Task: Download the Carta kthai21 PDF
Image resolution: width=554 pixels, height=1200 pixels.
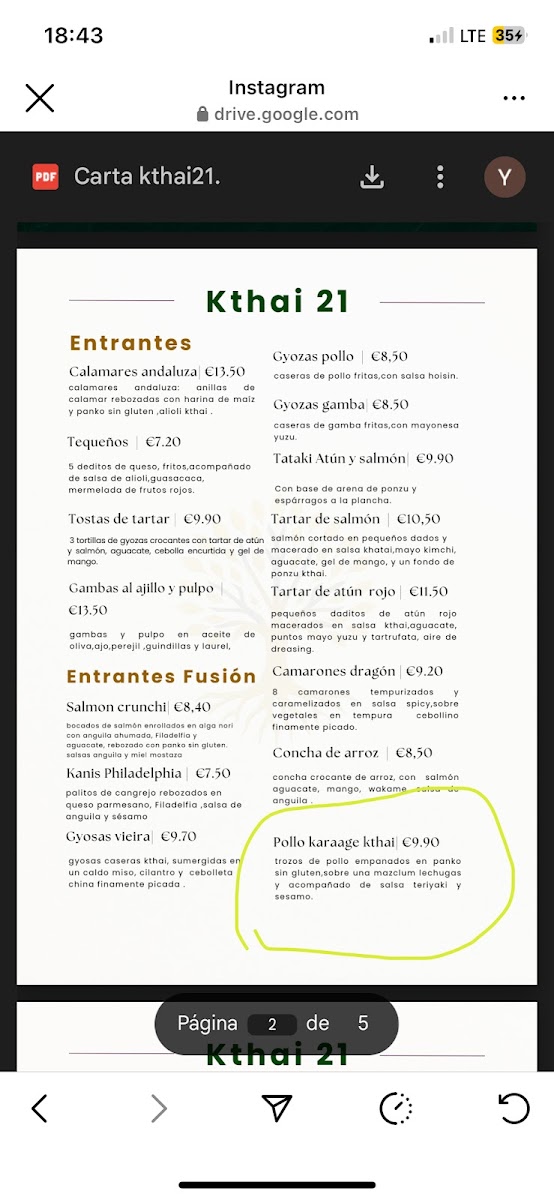Action: [372, 177]
